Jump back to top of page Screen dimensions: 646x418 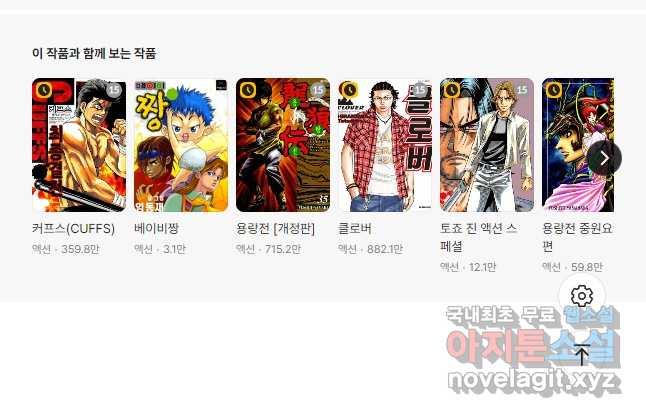[582, 352]
